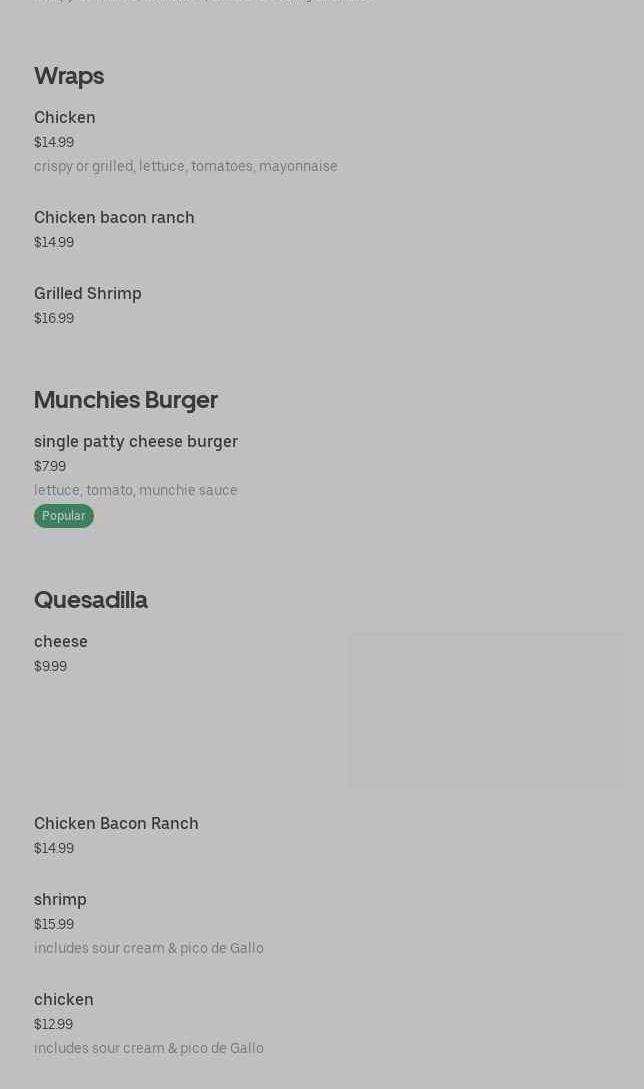
Task: Select the Chicken bacon ranch wrap
Action: point(114,218)
